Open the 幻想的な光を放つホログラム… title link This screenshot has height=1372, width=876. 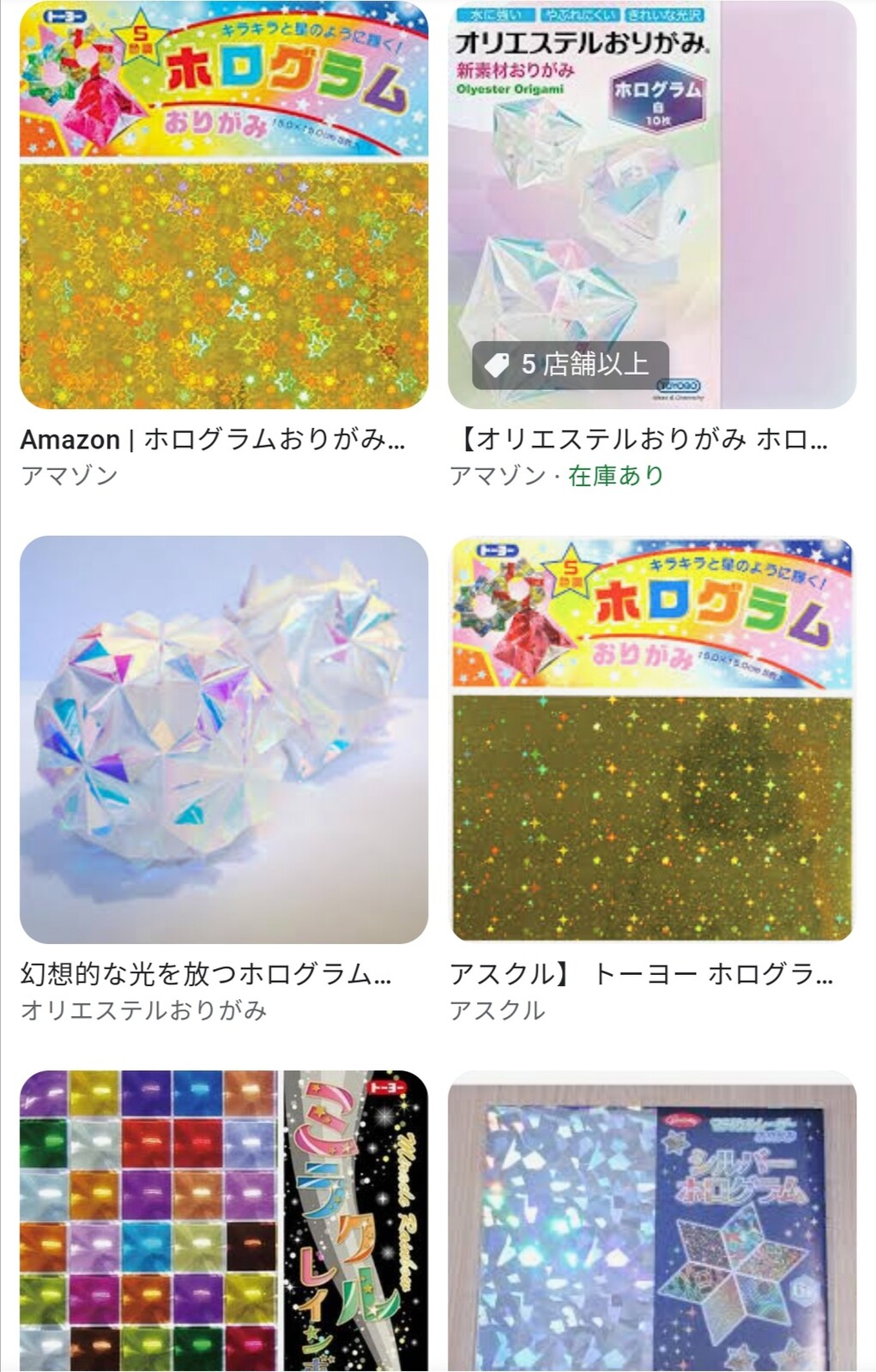(x=206, y=974)
